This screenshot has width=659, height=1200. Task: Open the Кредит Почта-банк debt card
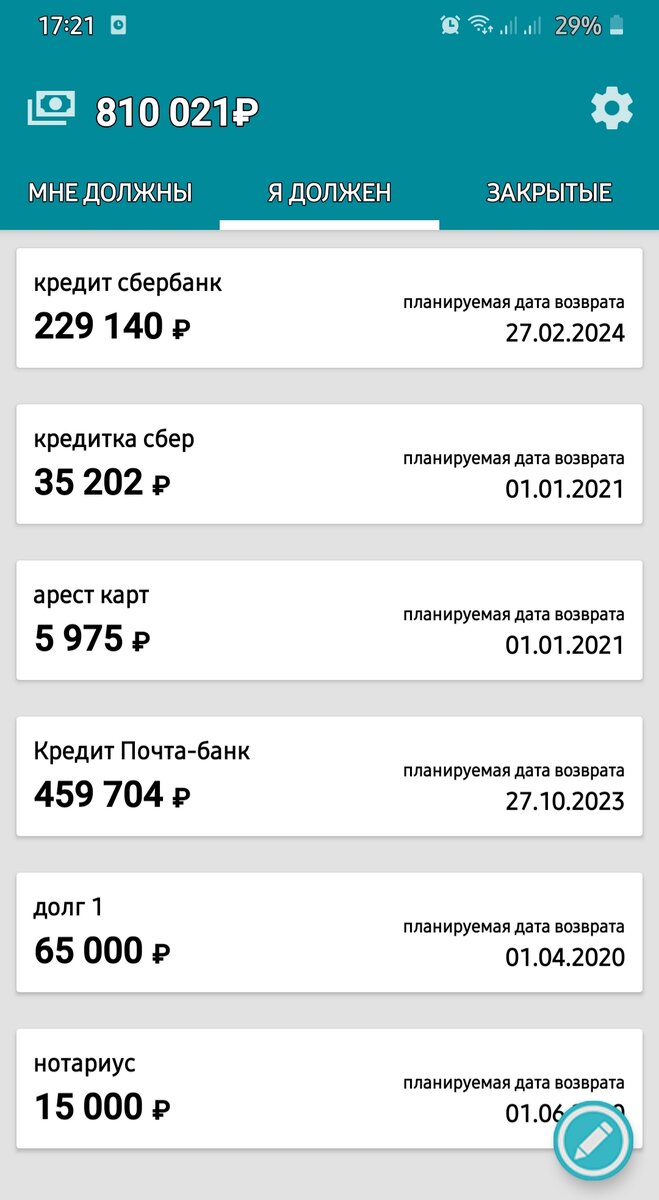[329, 776]
